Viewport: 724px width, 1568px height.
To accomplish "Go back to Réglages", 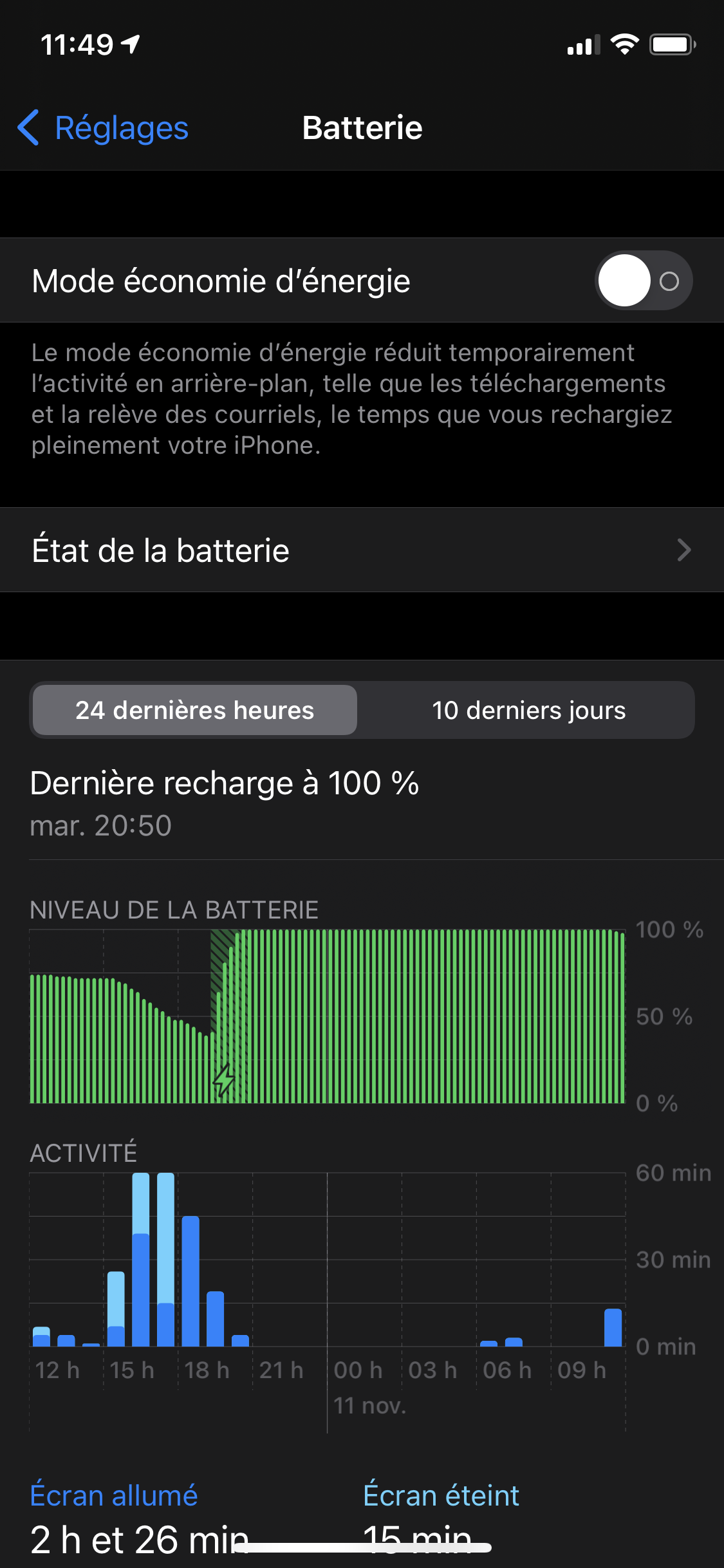I will tap(103, 127).
